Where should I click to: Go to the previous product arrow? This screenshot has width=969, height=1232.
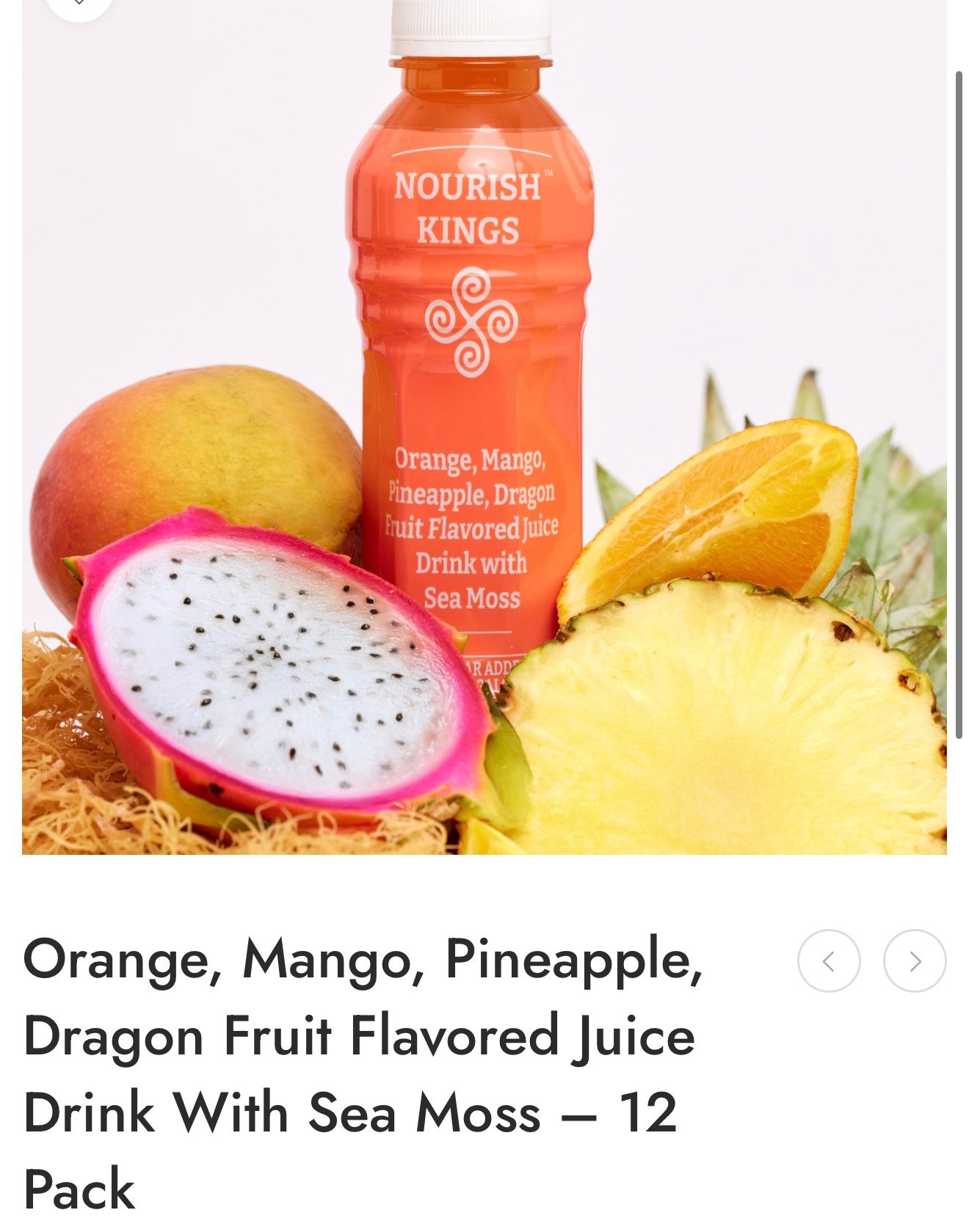pos(829,961)
